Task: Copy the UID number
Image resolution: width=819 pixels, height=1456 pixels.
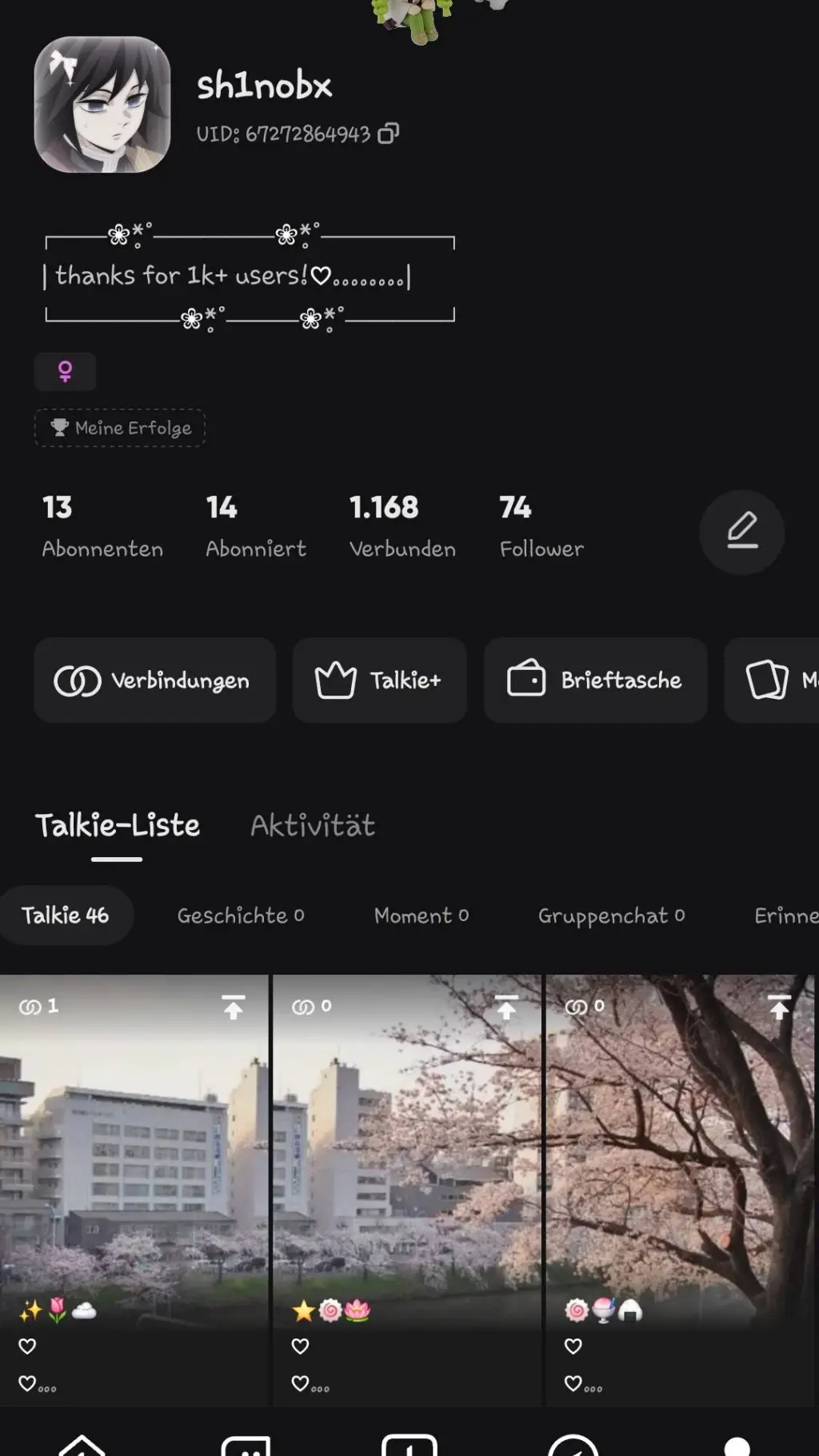Action: point(388,134)
